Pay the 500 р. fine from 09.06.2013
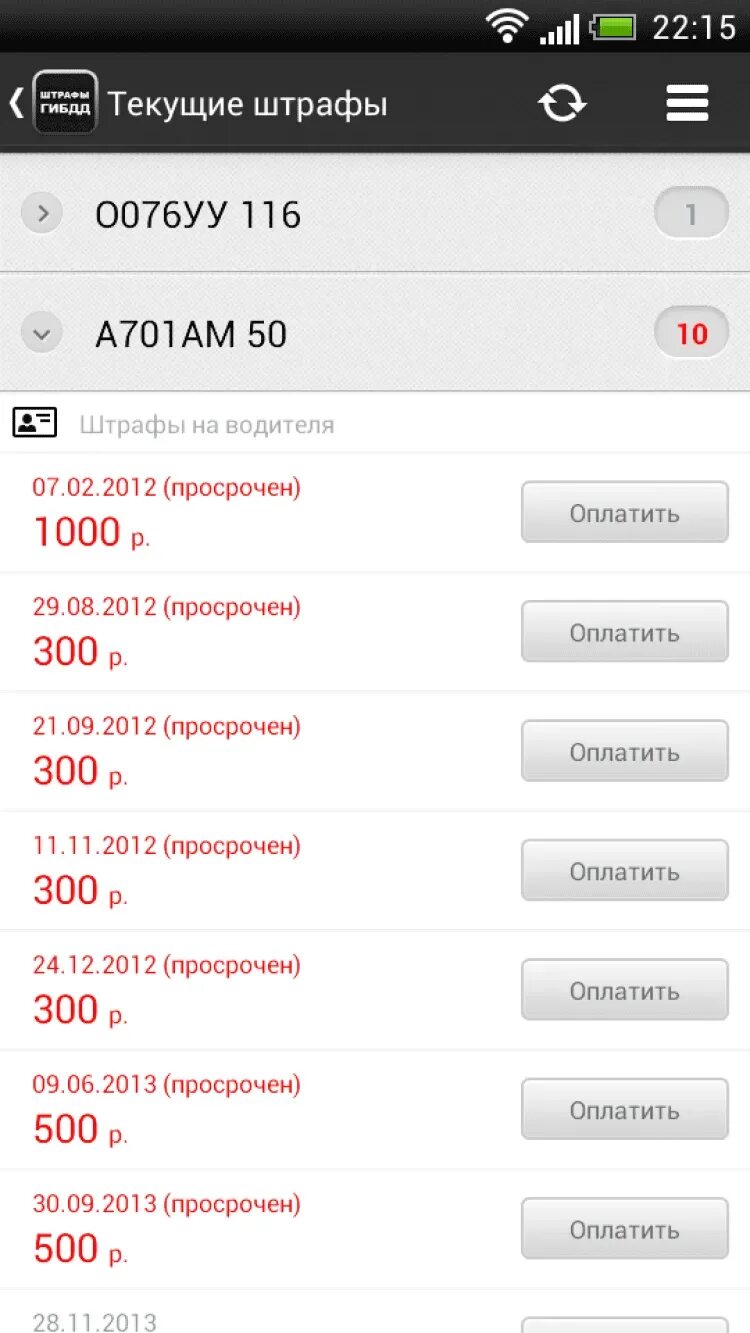750x1333 pixels. (624, 1109)
